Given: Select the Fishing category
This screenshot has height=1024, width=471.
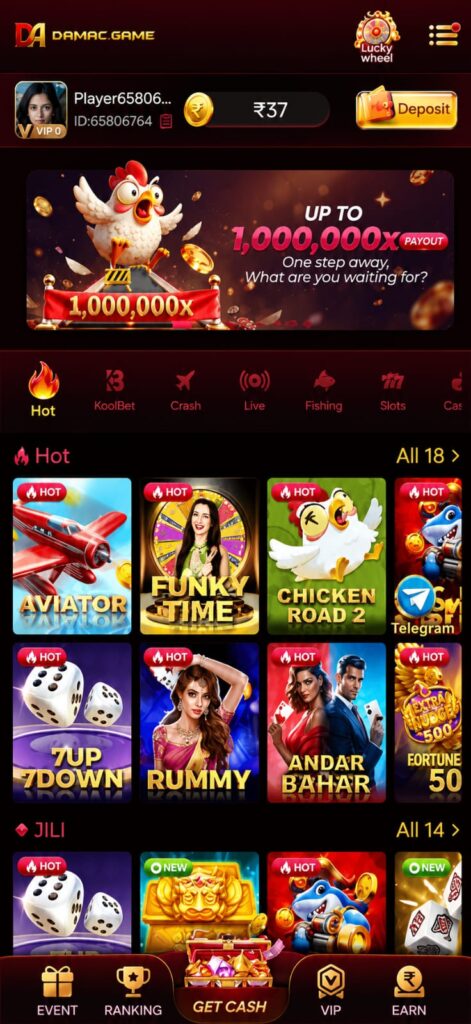Looking at the screenshot, I should coord(323,391).
